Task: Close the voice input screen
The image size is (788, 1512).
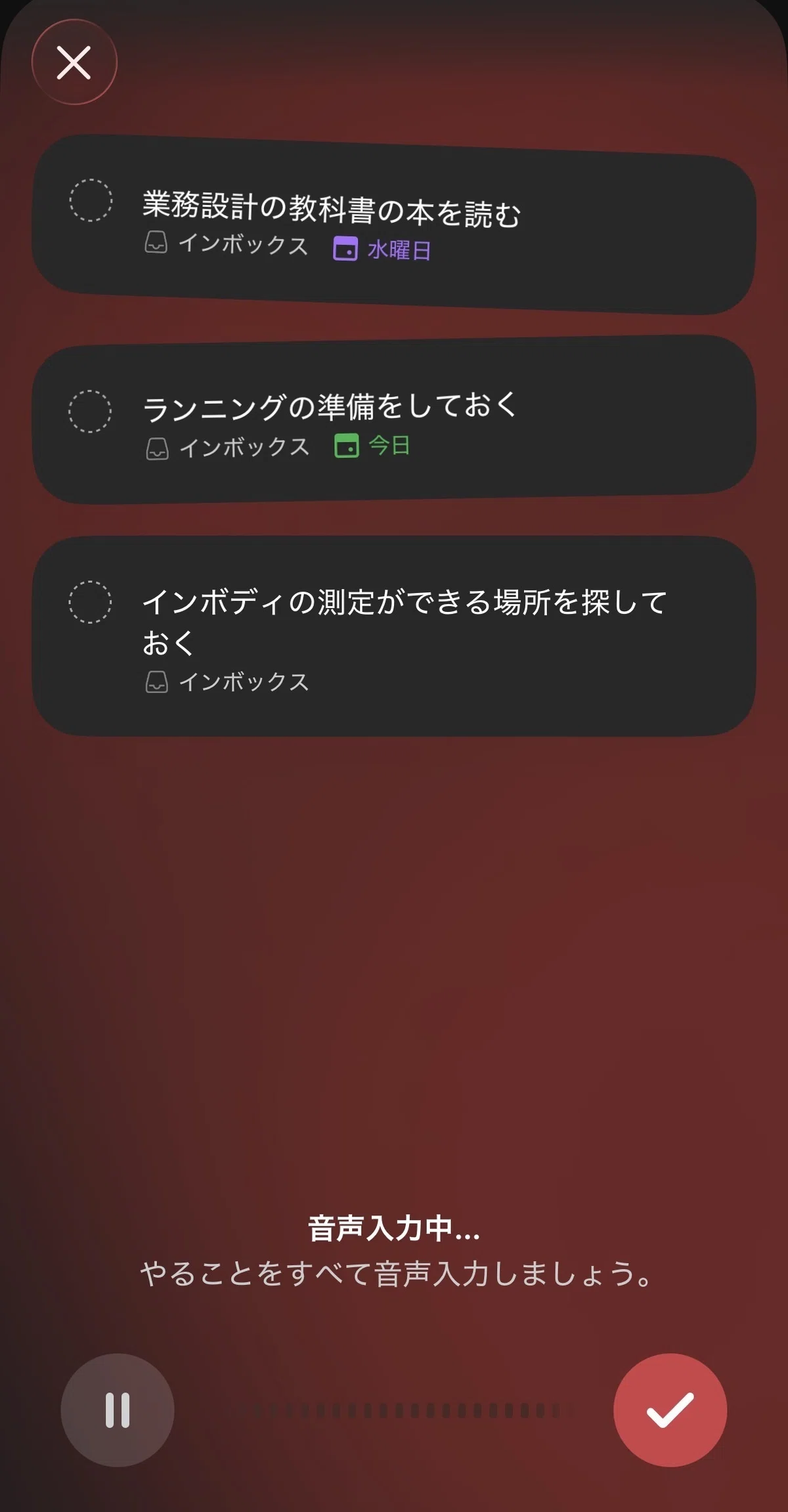Action: pyautogui.click(x=74, y=62)
